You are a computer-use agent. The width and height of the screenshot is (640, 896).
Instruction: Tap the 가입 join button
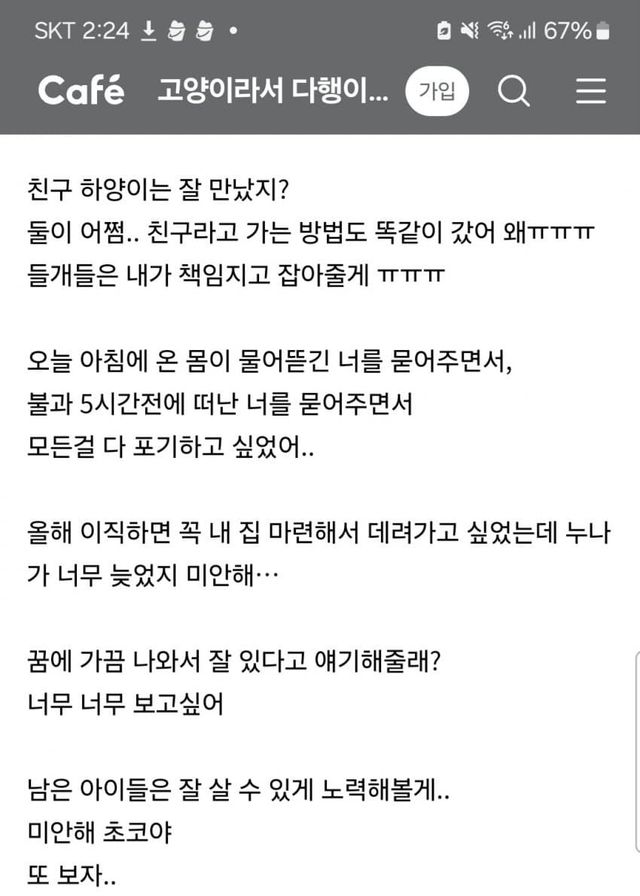[x=437, y=92]
